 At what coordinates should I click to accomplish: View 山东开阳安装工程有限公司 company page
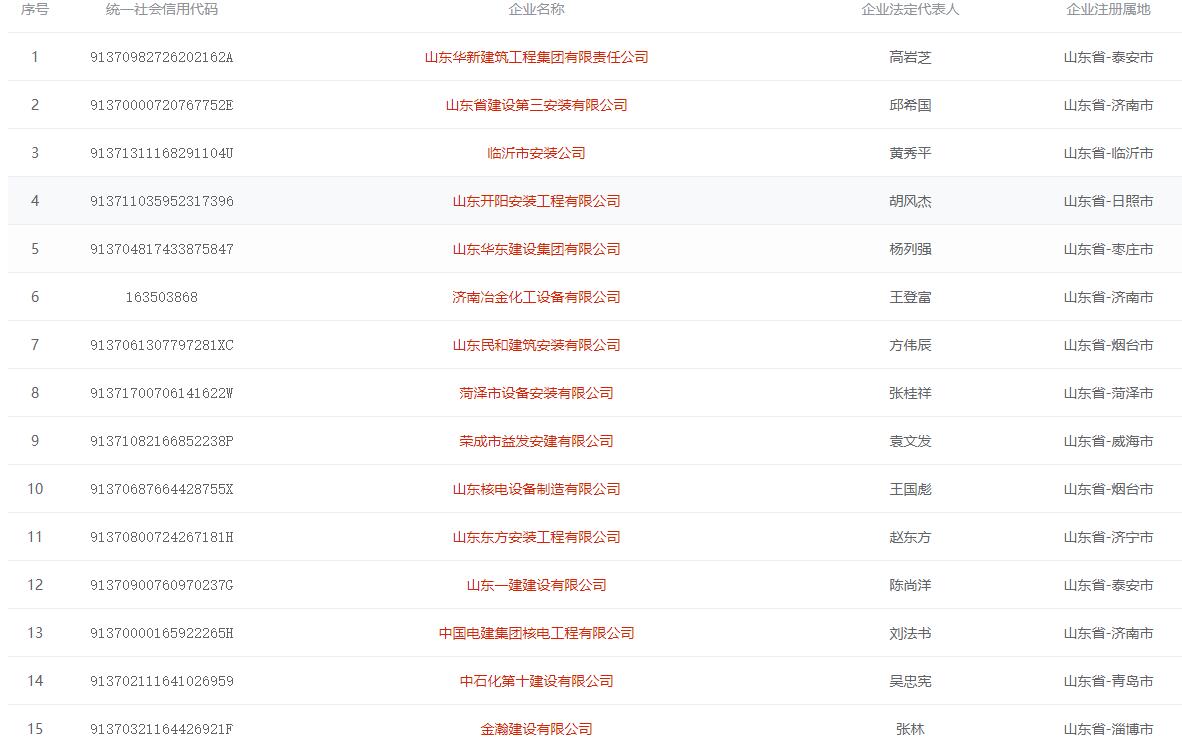tap(536, 201)
